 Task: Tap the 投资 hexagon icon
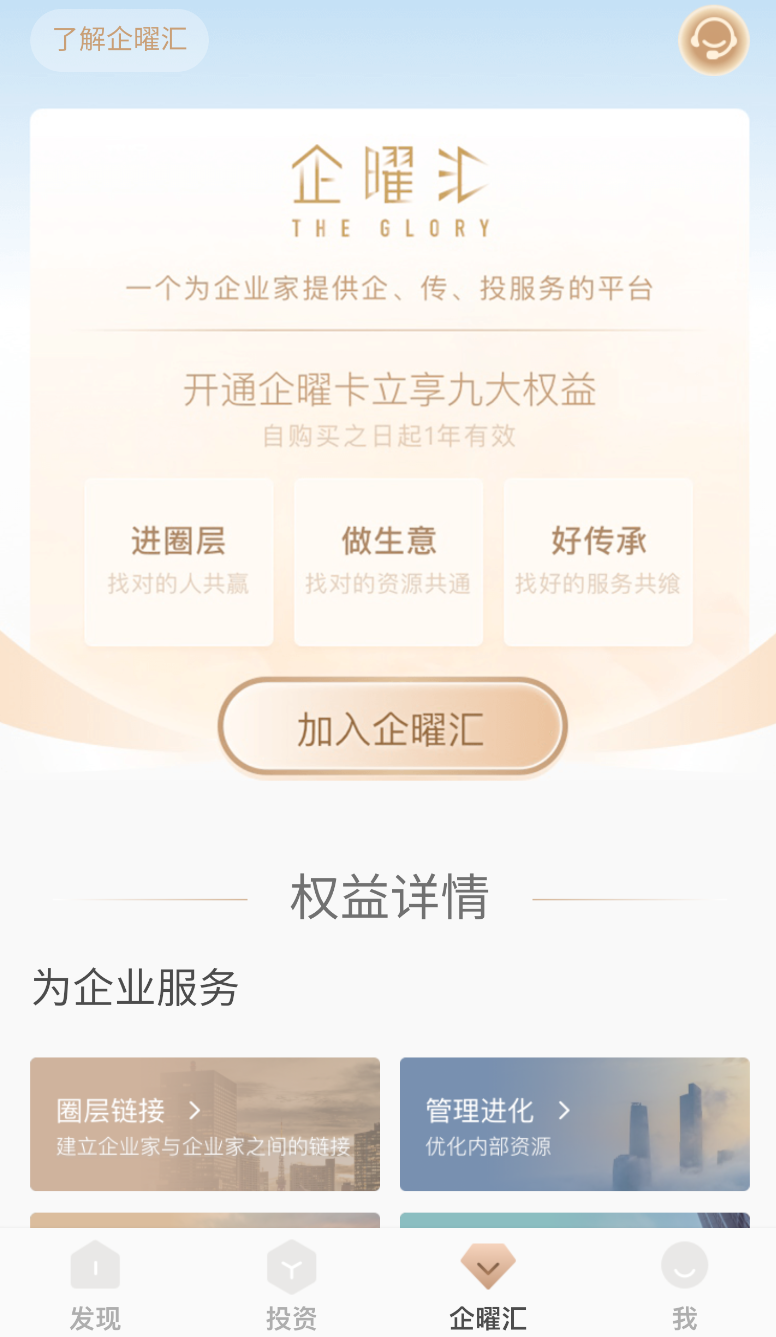click(290, 1265)
